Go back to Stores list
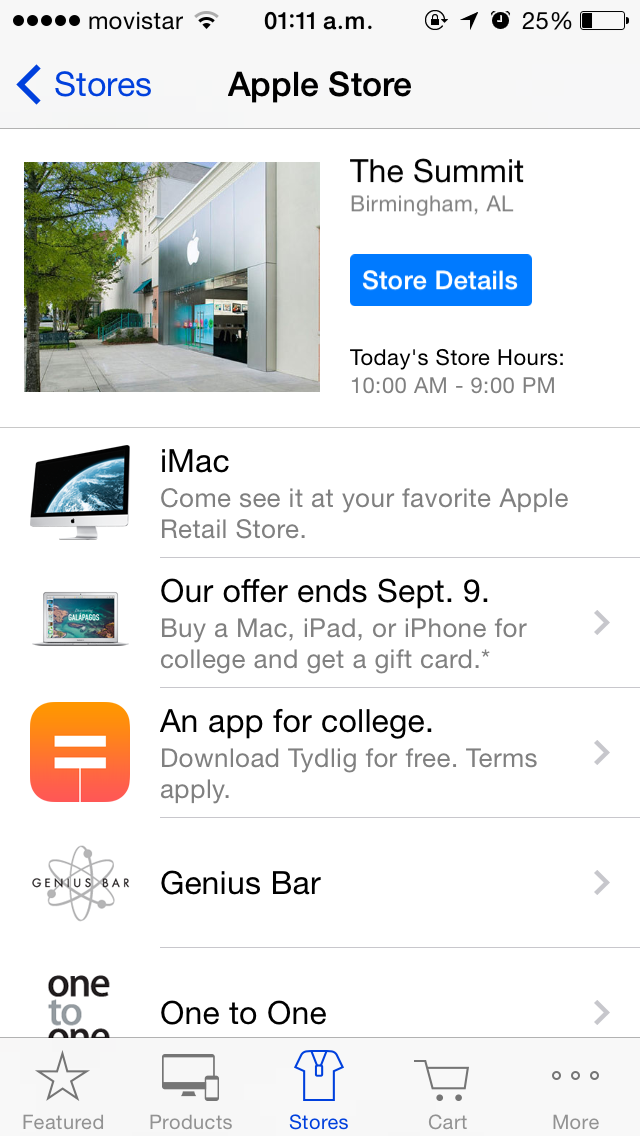This screenshot has width=640, height=1136. [84, 85]
